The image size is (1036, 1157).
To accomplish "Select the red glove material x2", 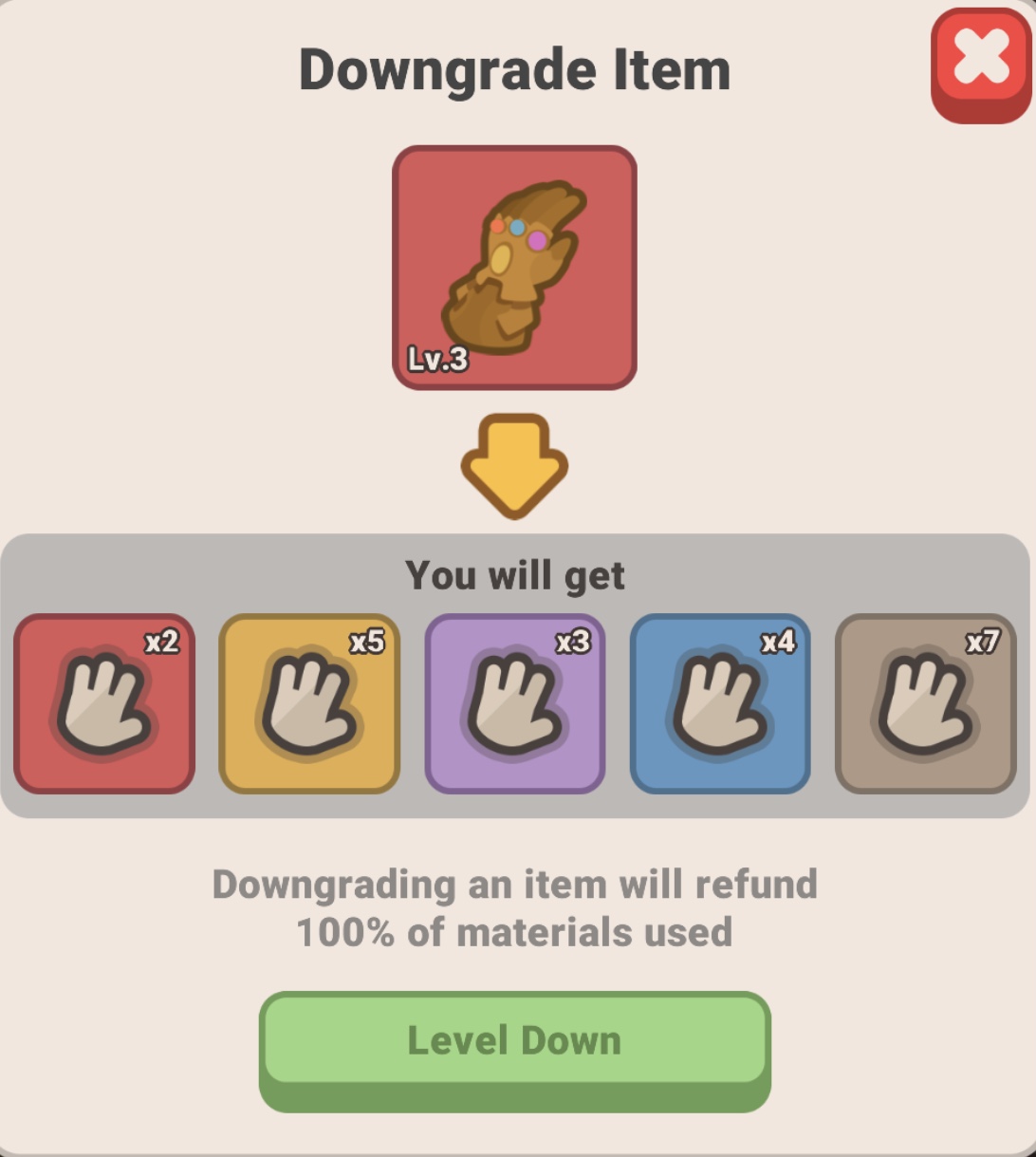I will 104,703.
